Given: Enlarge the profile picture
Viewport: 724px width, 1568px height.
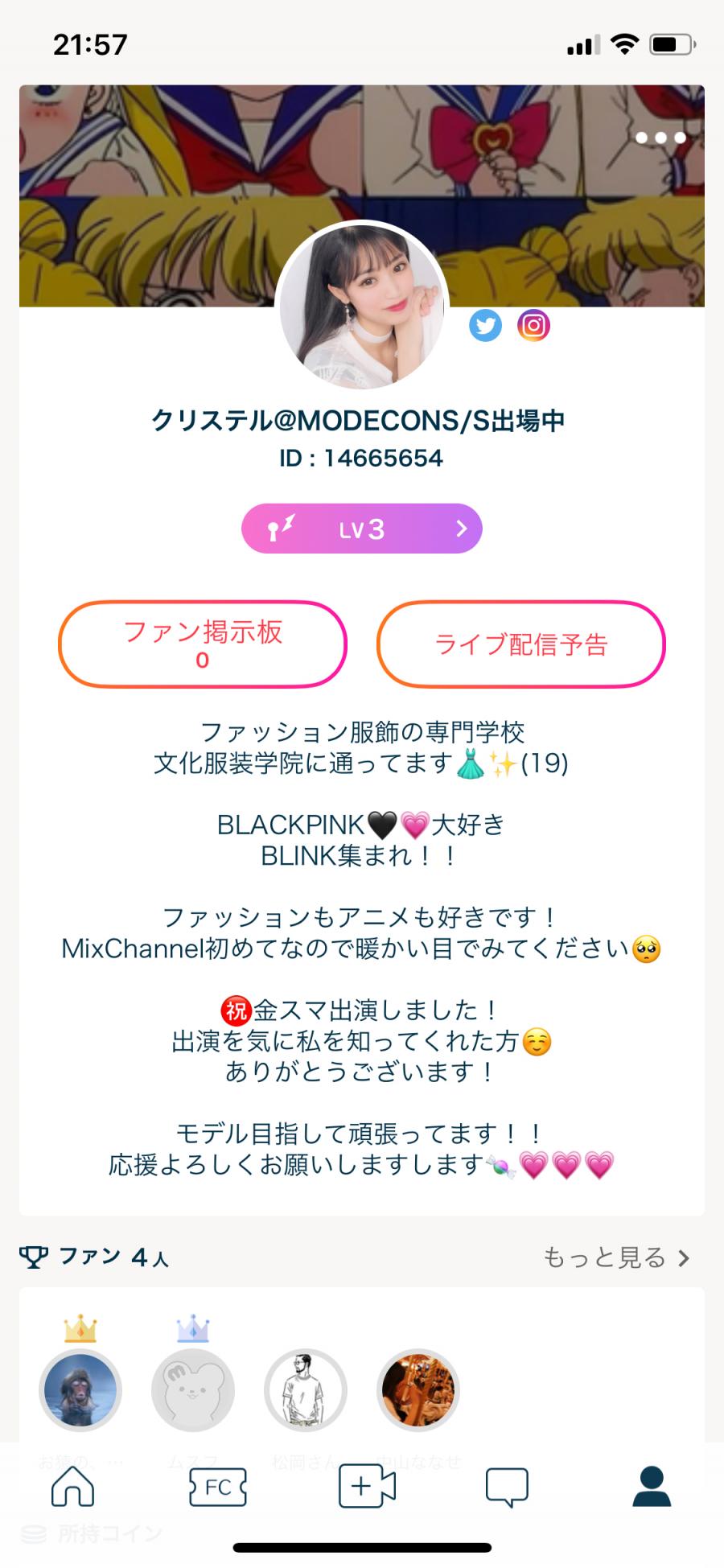Looking at the screenshot, I should coord(362,306).
